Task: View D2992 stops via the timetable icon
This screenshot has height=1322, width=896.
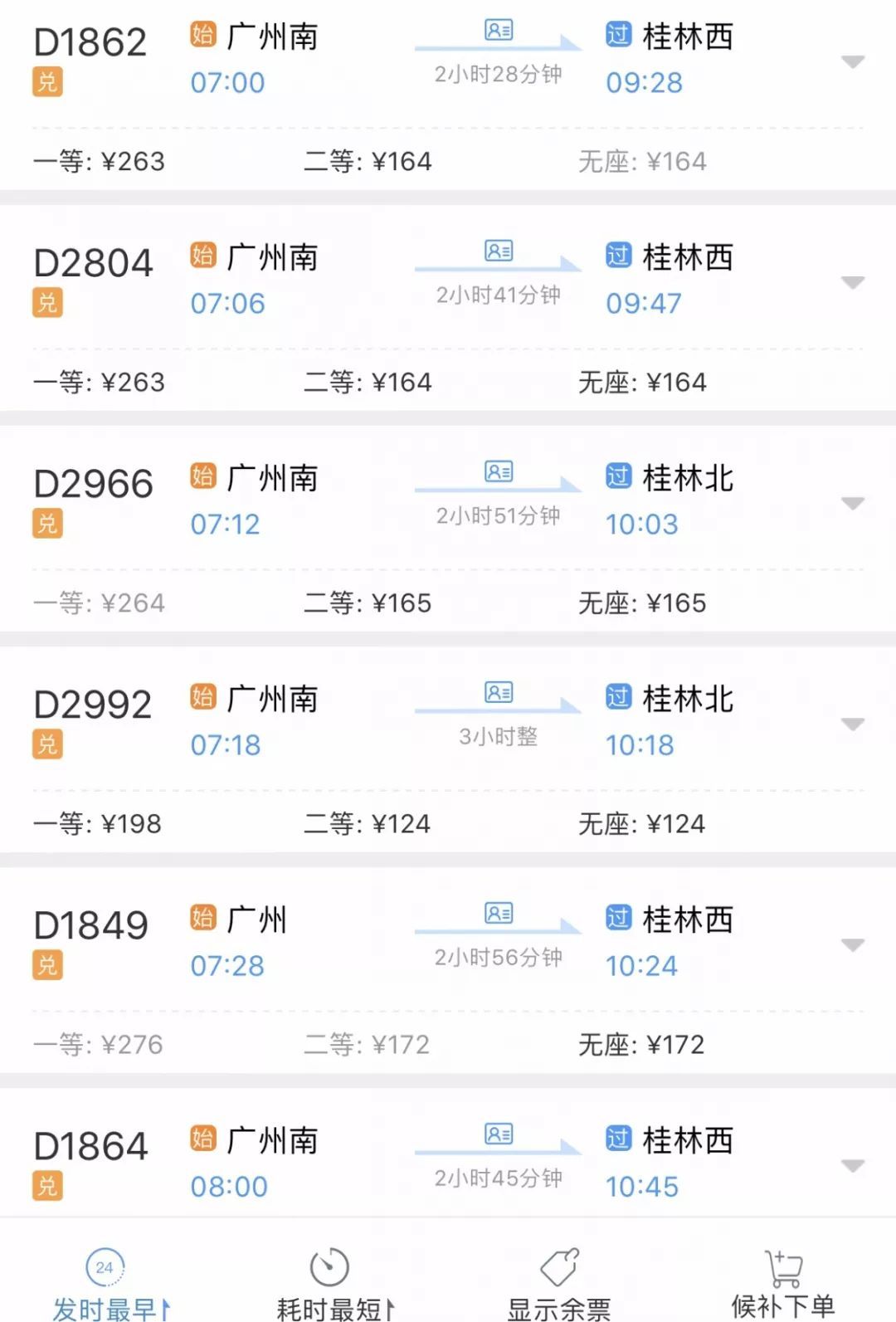Action: pyautogui.click(x=499, y=693)
